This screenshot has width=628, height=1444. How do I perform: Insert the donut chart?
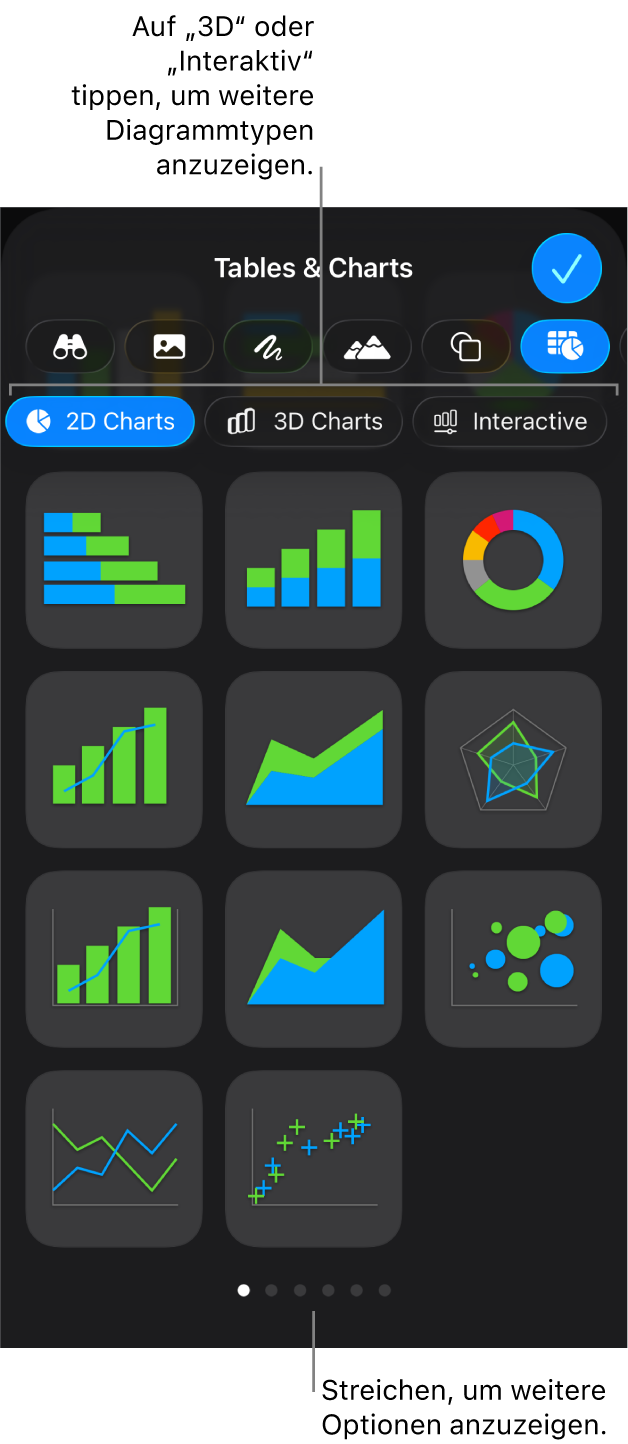[513, 559]
